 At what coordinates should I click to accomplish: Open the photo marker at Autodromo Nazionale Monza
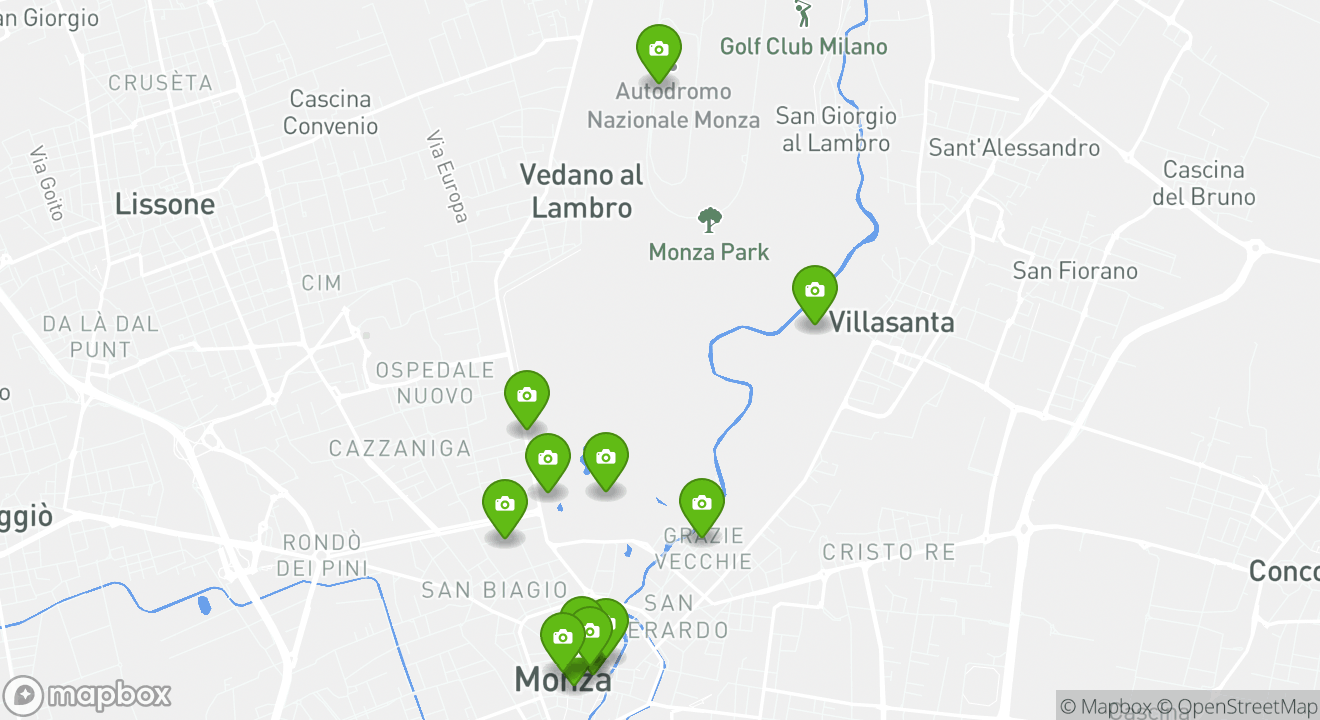point(658,50)
